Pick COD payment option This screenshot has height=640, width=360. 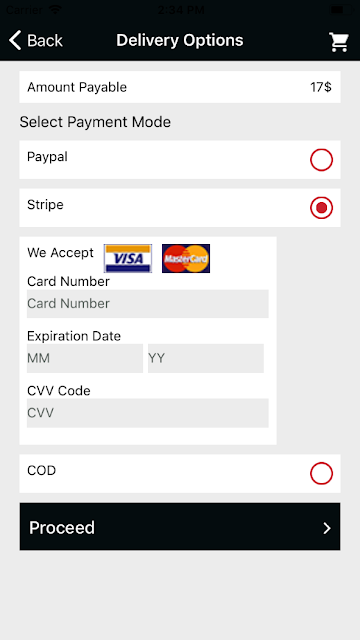coord(321,473)
